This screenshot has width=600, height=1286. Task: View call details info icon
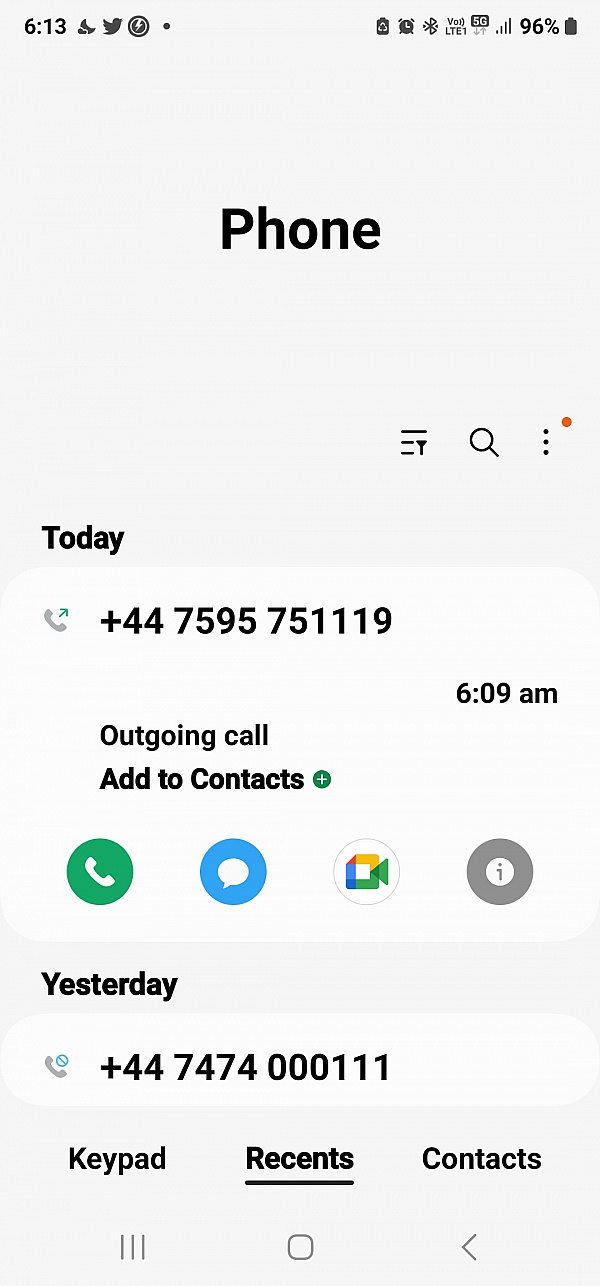(500, 872)
